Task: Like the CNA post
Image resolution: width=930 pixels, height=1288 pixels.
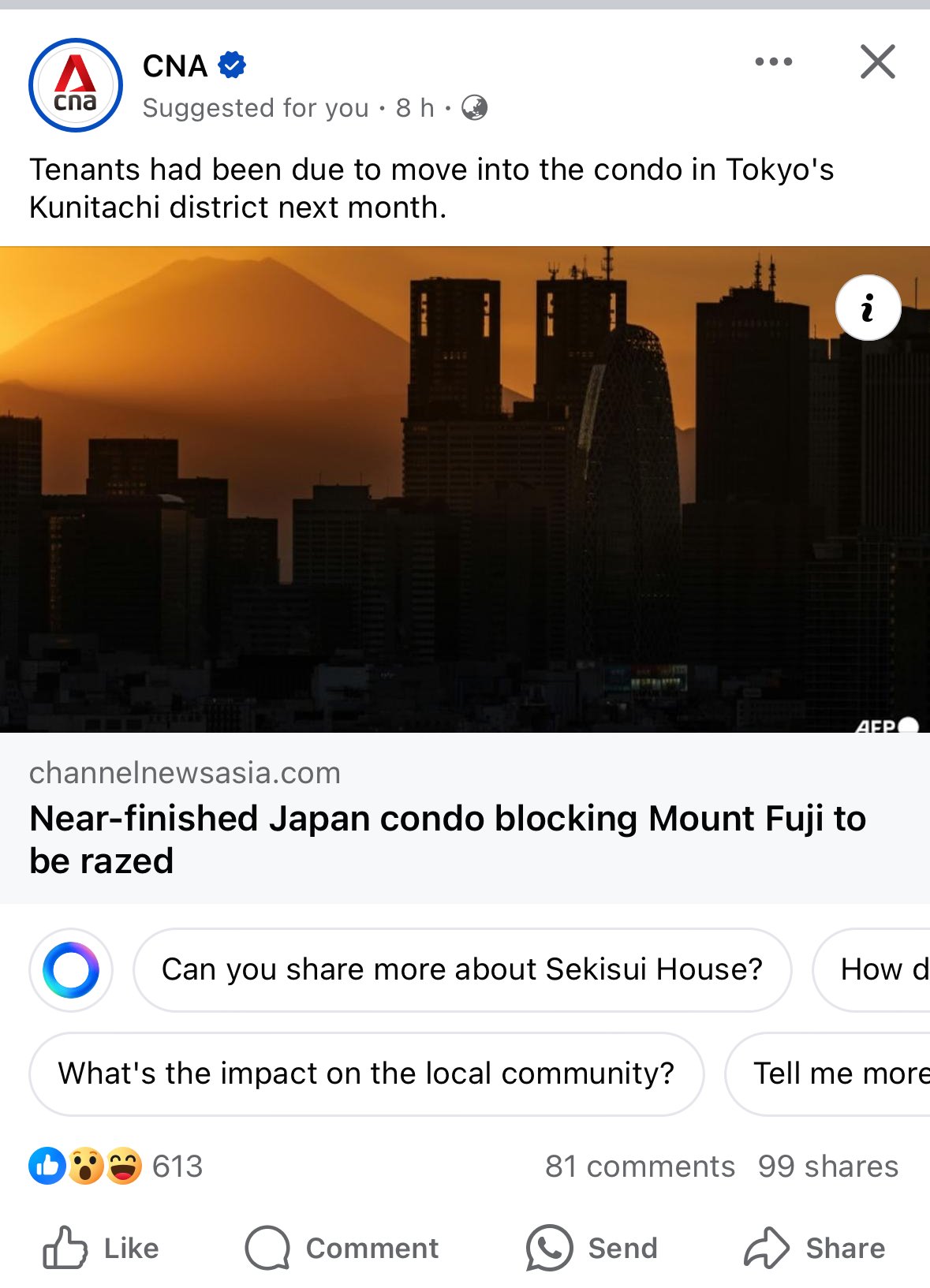Action: pos(101,1248)
